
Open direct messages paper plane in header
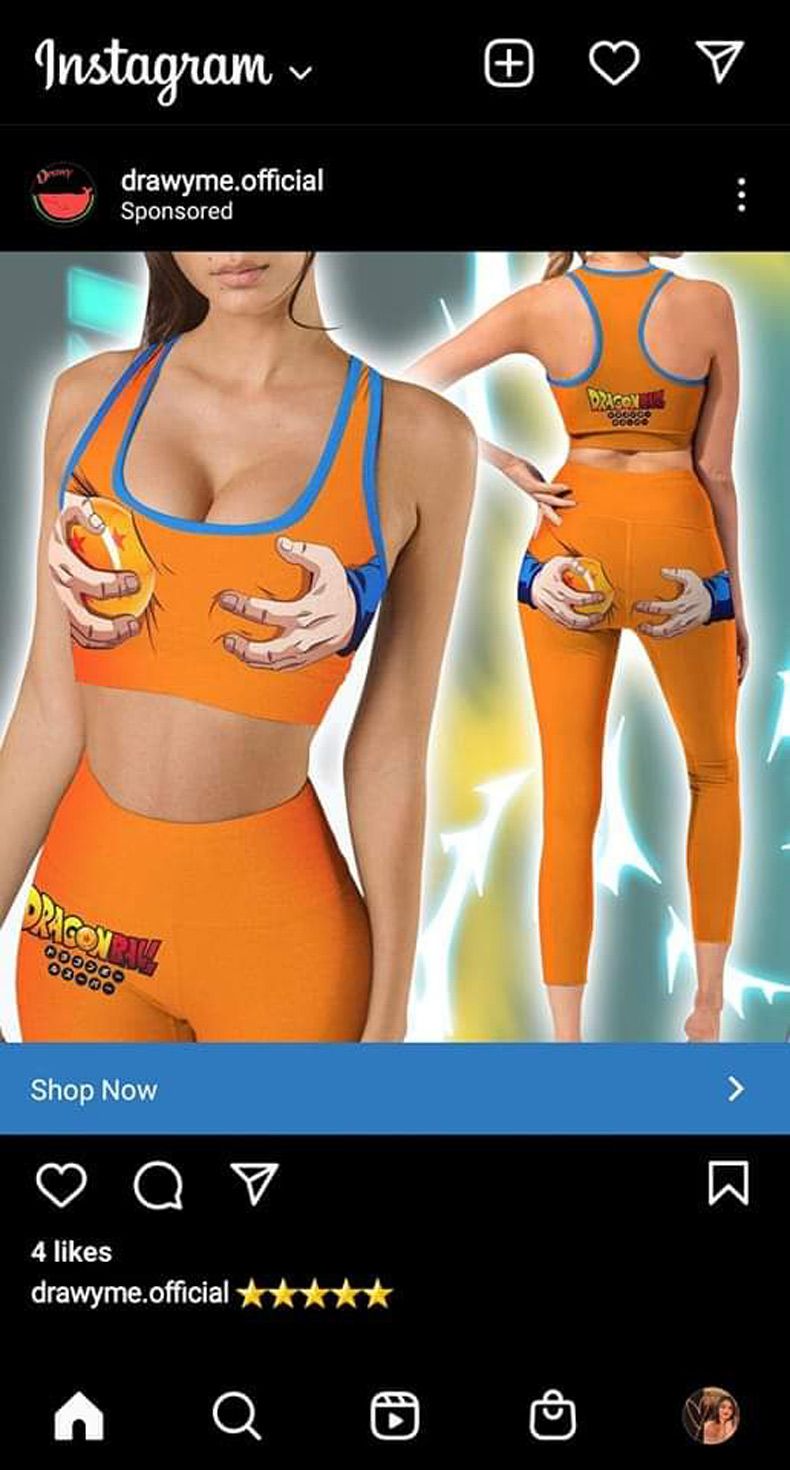[x=720, y=64]
